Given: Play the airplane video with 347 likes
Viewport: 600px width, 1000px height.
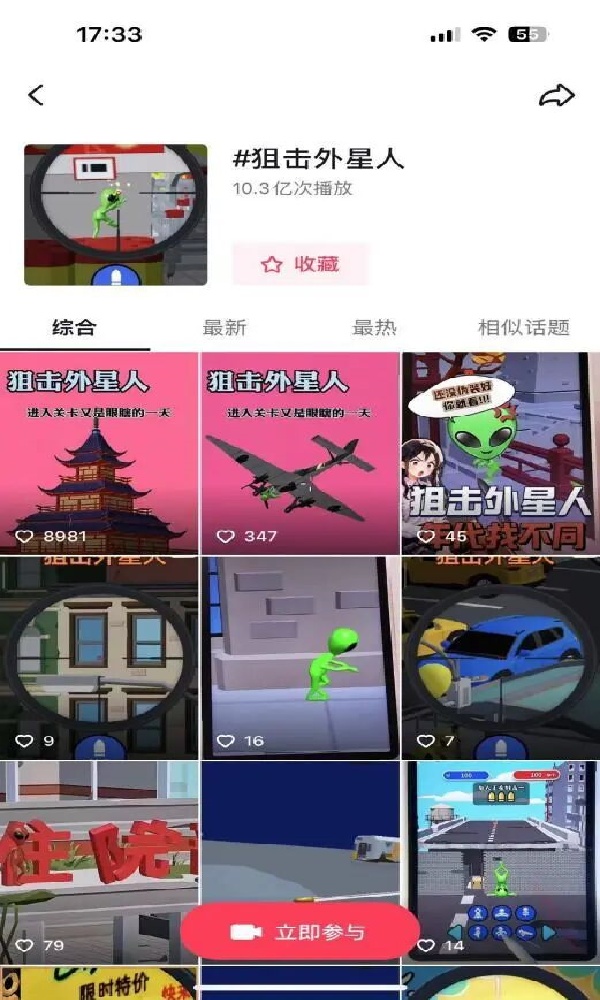Looking at the screenshot, I should (x=300, y=453).
